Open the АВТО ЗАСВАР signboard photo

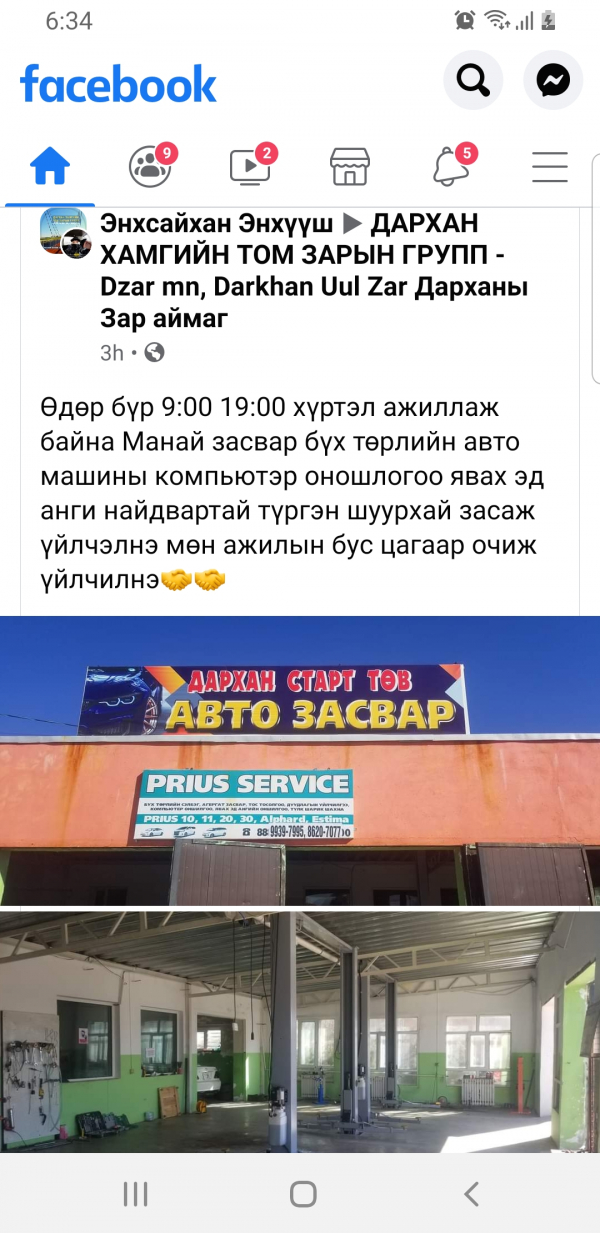300,761
